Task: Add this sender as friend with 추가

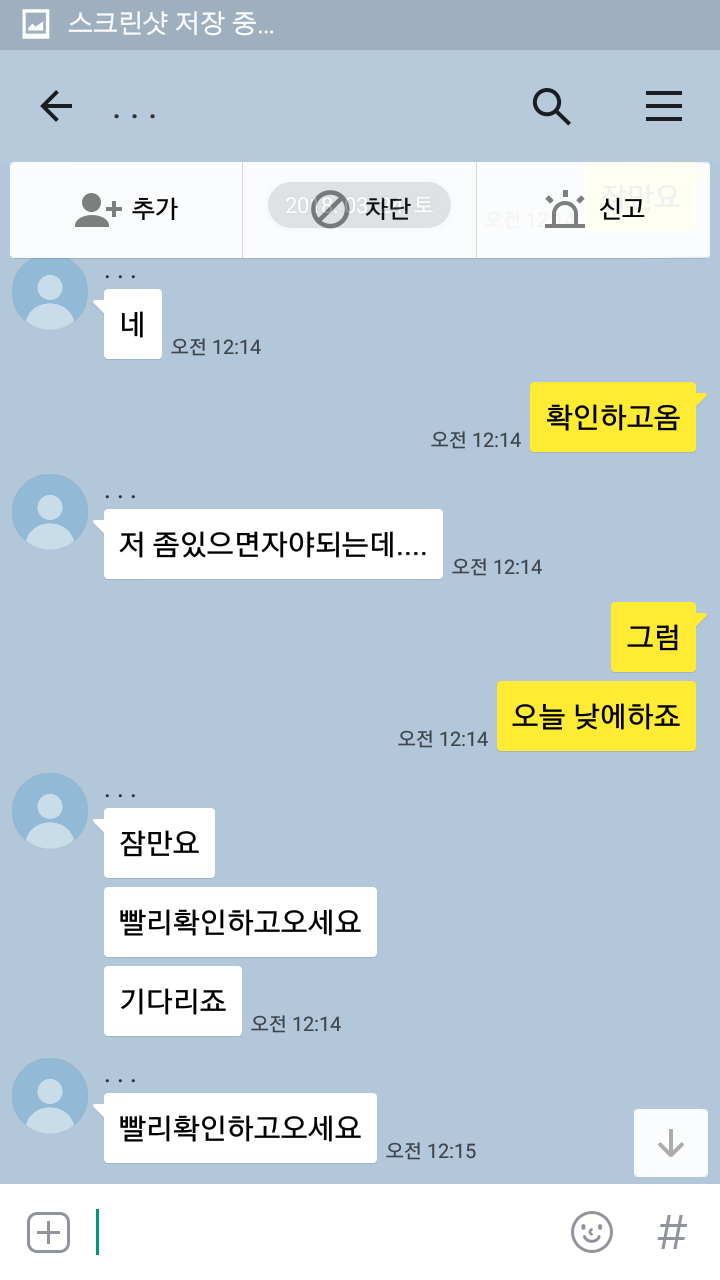Action: pyautogui.click(x=127, y=209)
